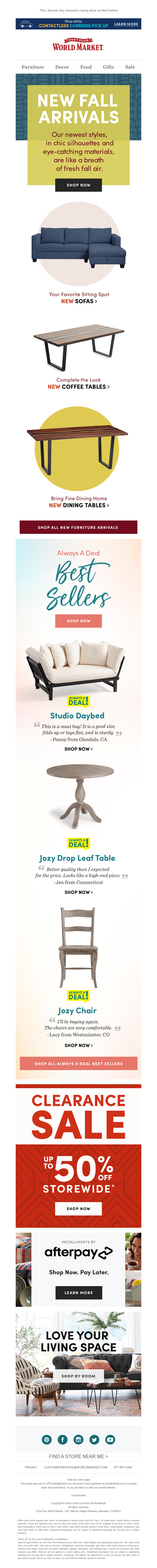Tap Shop All Always A Deal Best Sellers
Screen dimensions: 157x1568
pos(78,1063)
